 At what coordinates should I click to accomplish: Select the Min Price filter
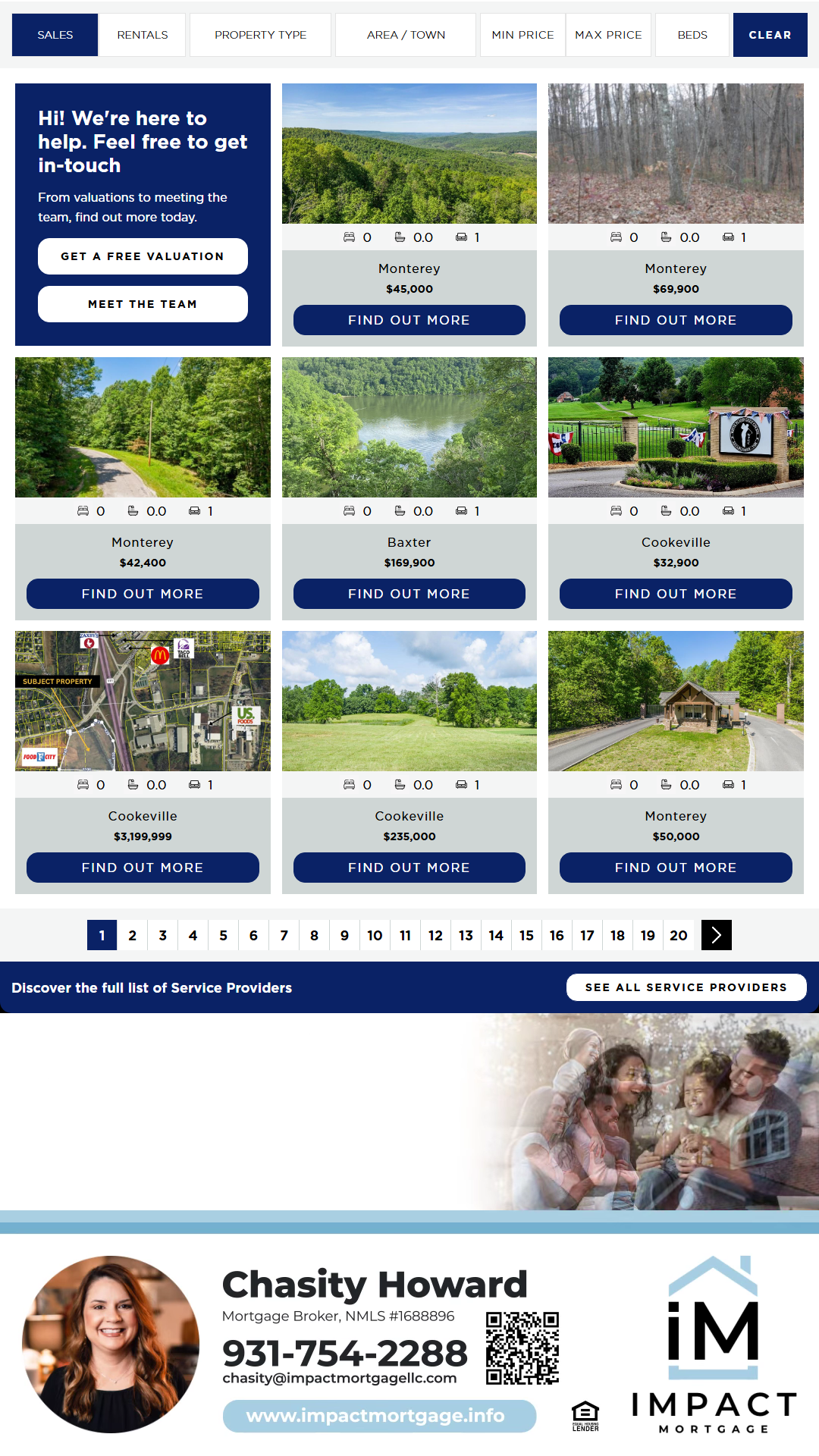pyautogui.click(x=522, y=35)
